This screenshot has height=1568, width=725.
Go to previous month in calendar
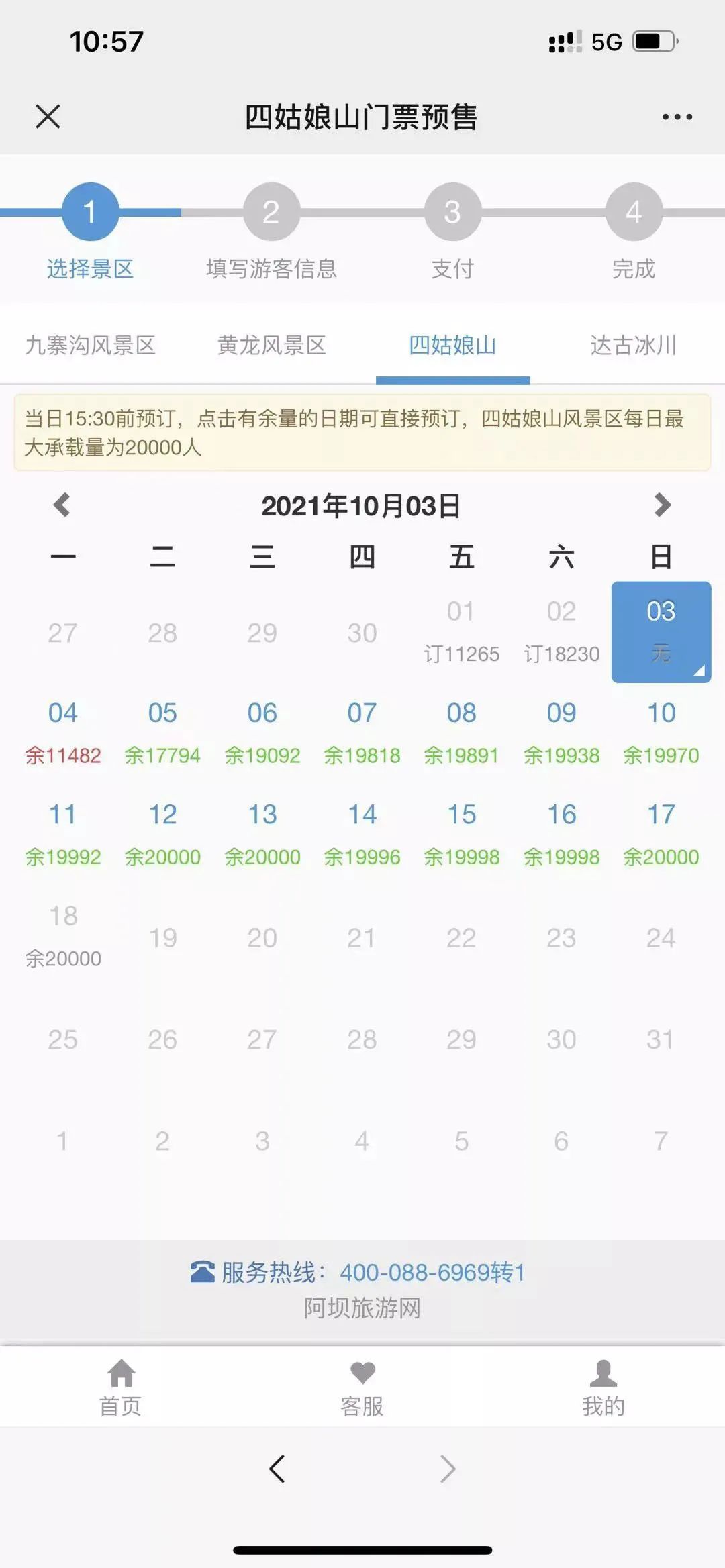coord(62,505)
